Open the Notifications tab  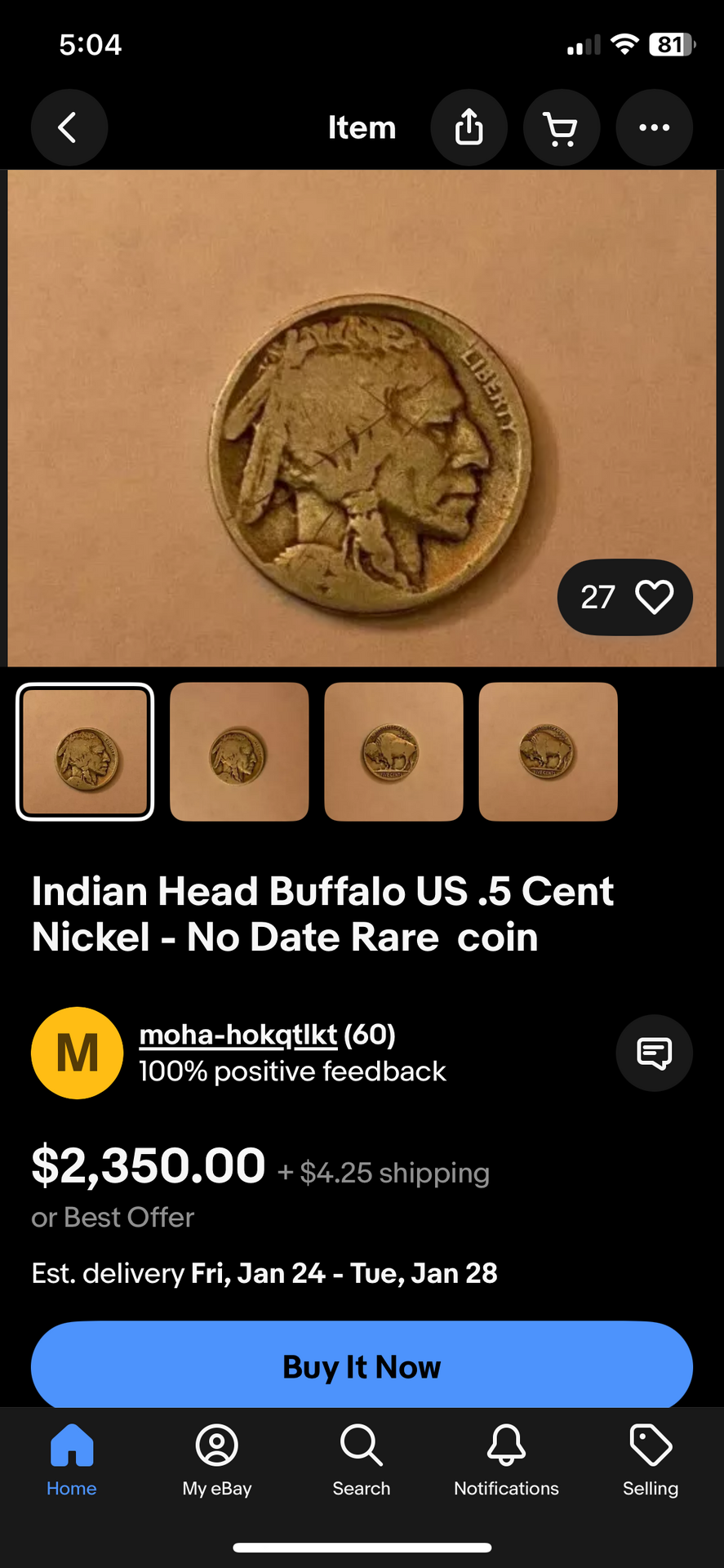(x=506, y=1459)
